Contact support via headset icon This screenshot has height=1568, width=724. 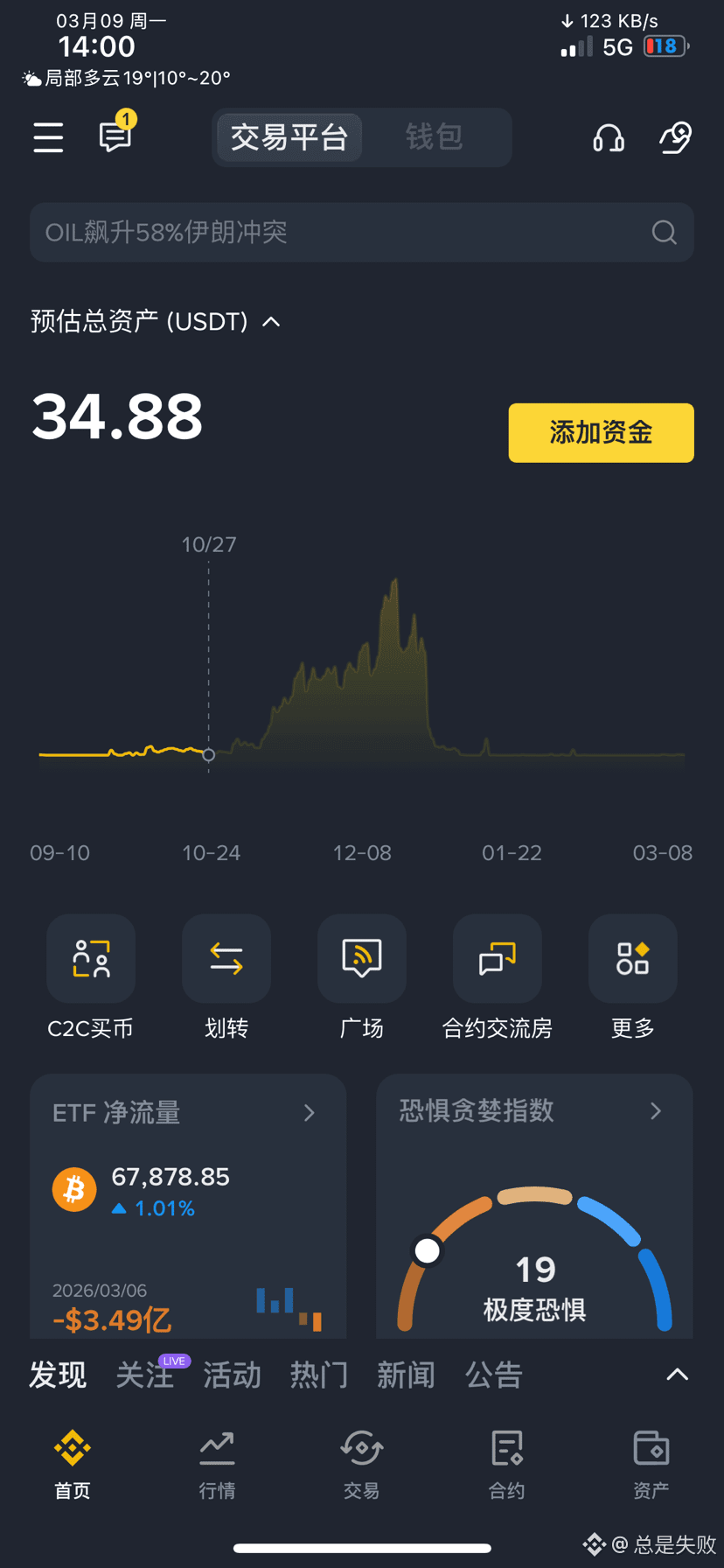coord(609,138)
